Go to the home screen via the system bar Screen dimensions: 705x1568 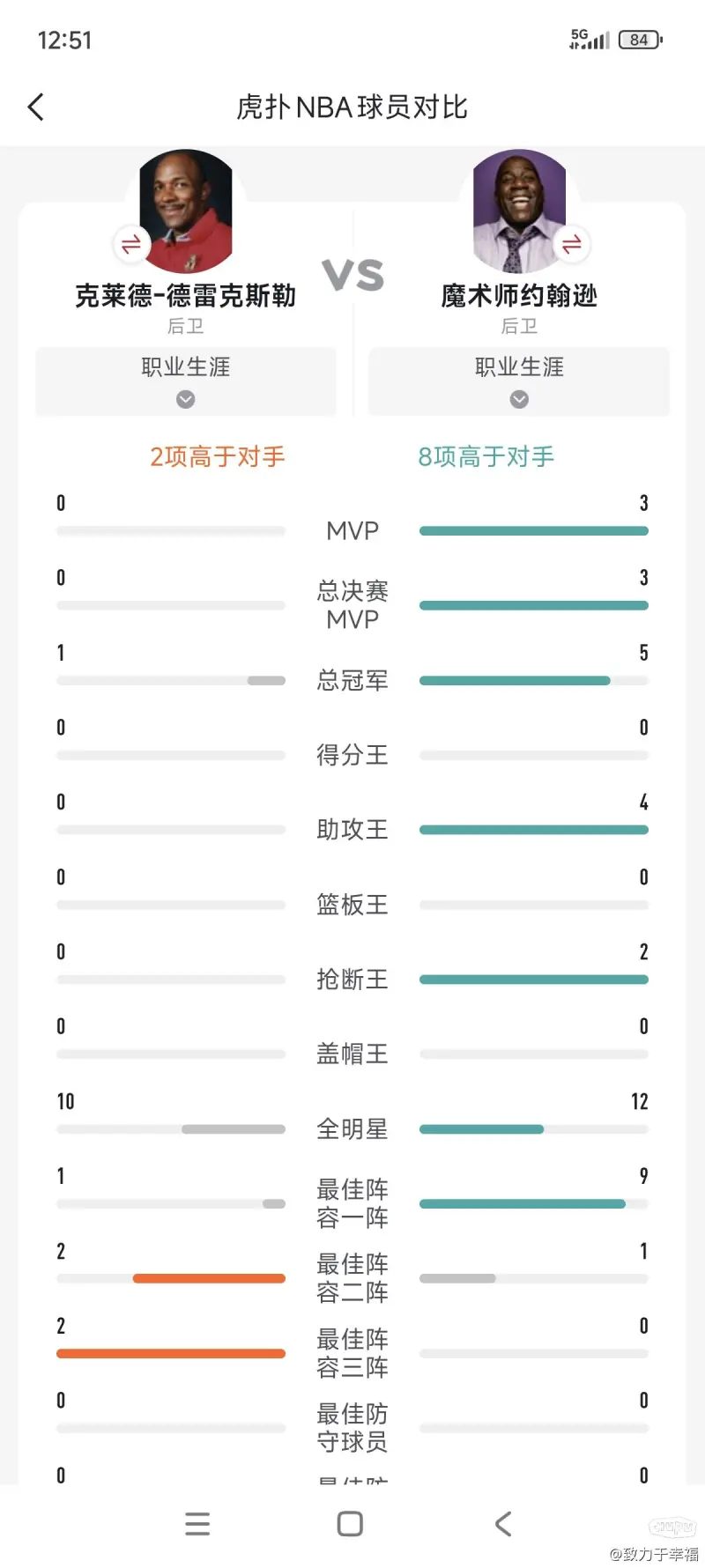click(350, 1524)
